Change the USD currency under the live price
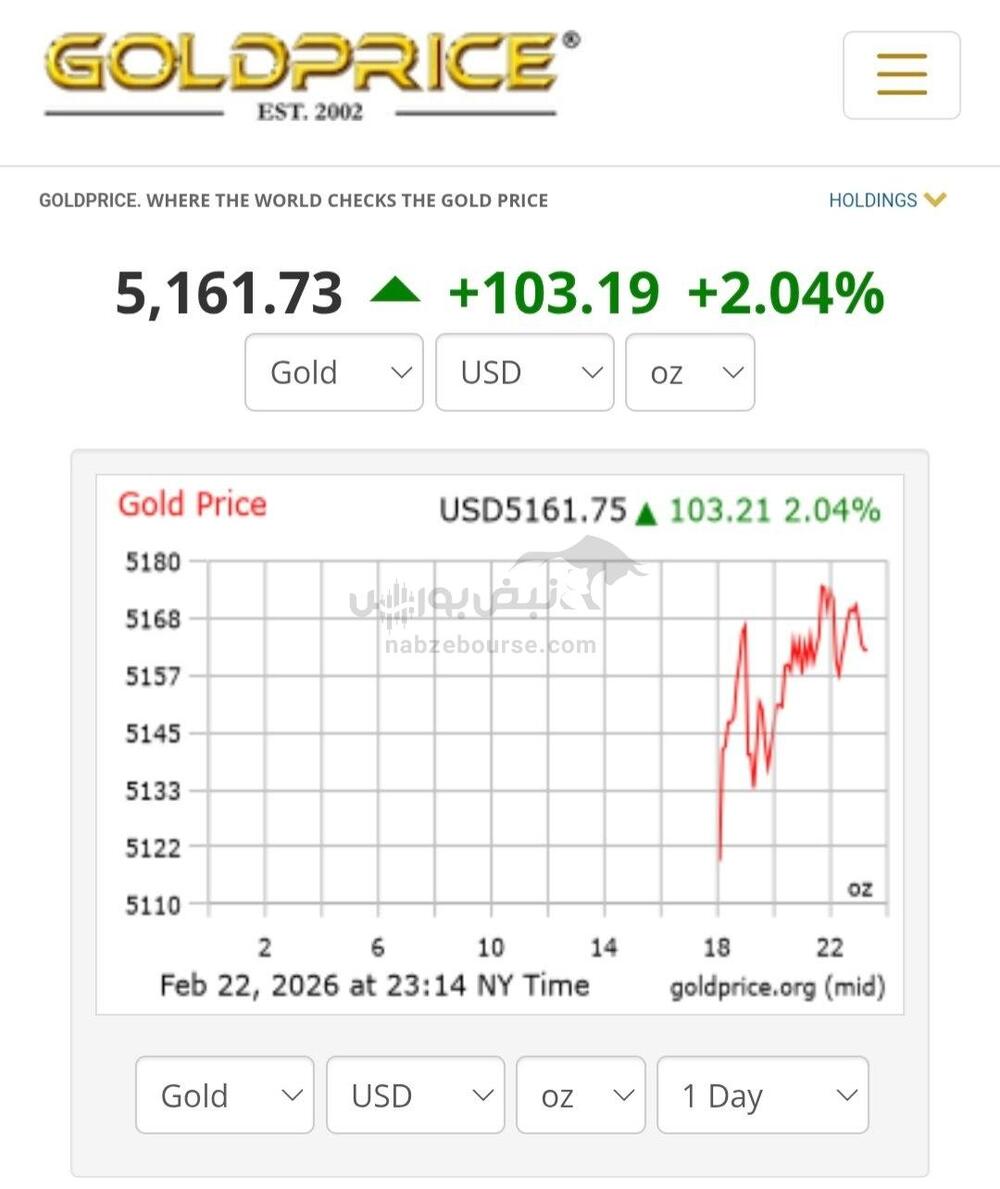Screen dimensions: 1000x1189 point(524,373)
